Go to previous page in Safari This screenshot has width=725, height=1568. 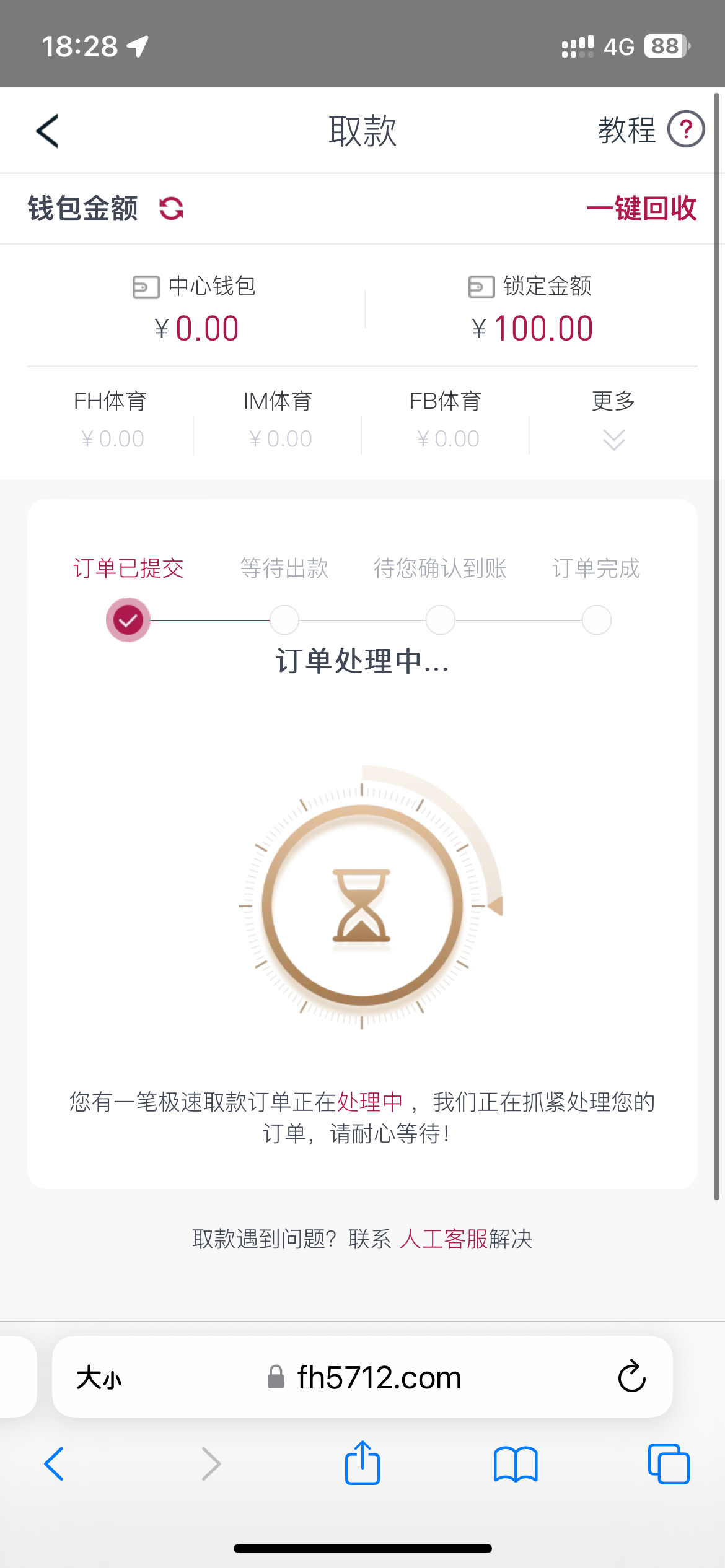55,1465
